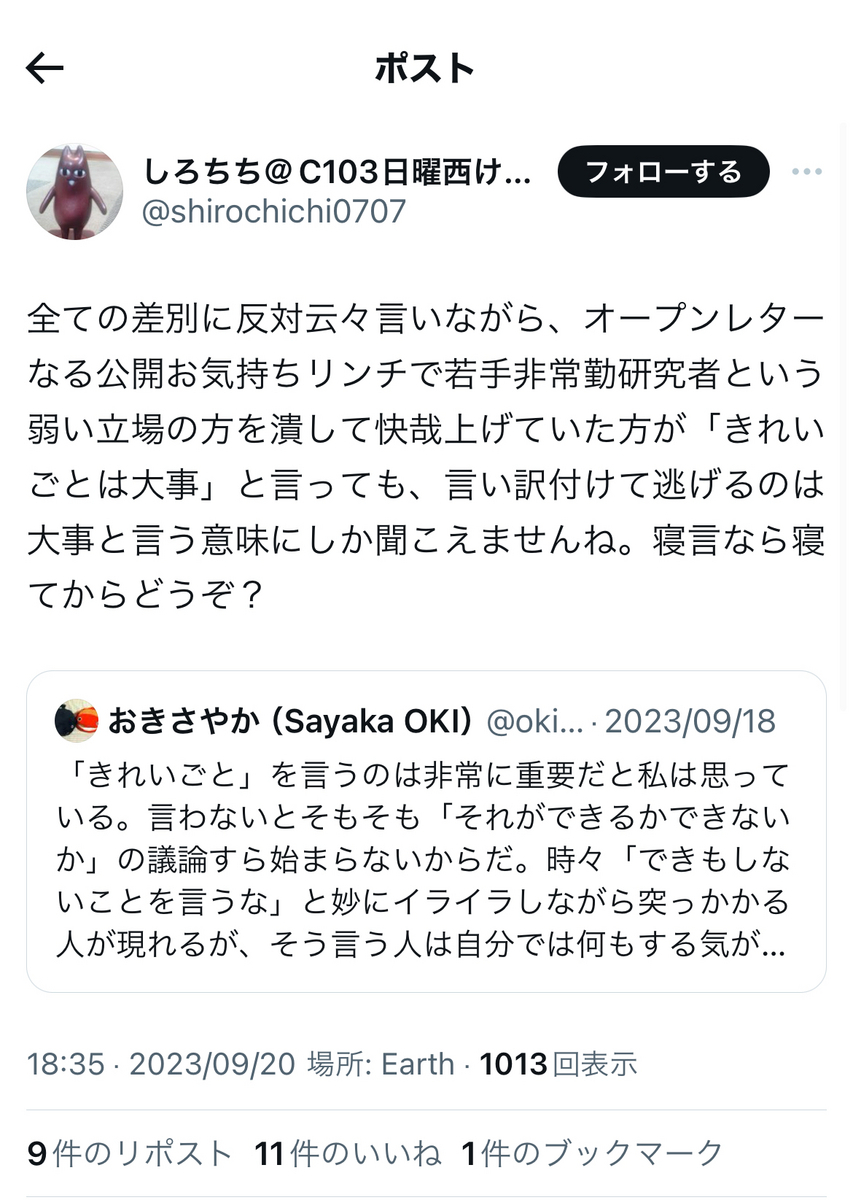View the 11件のいいね list
The height and width of the screenshot is (1200, 853).
tap(347, 1153)
